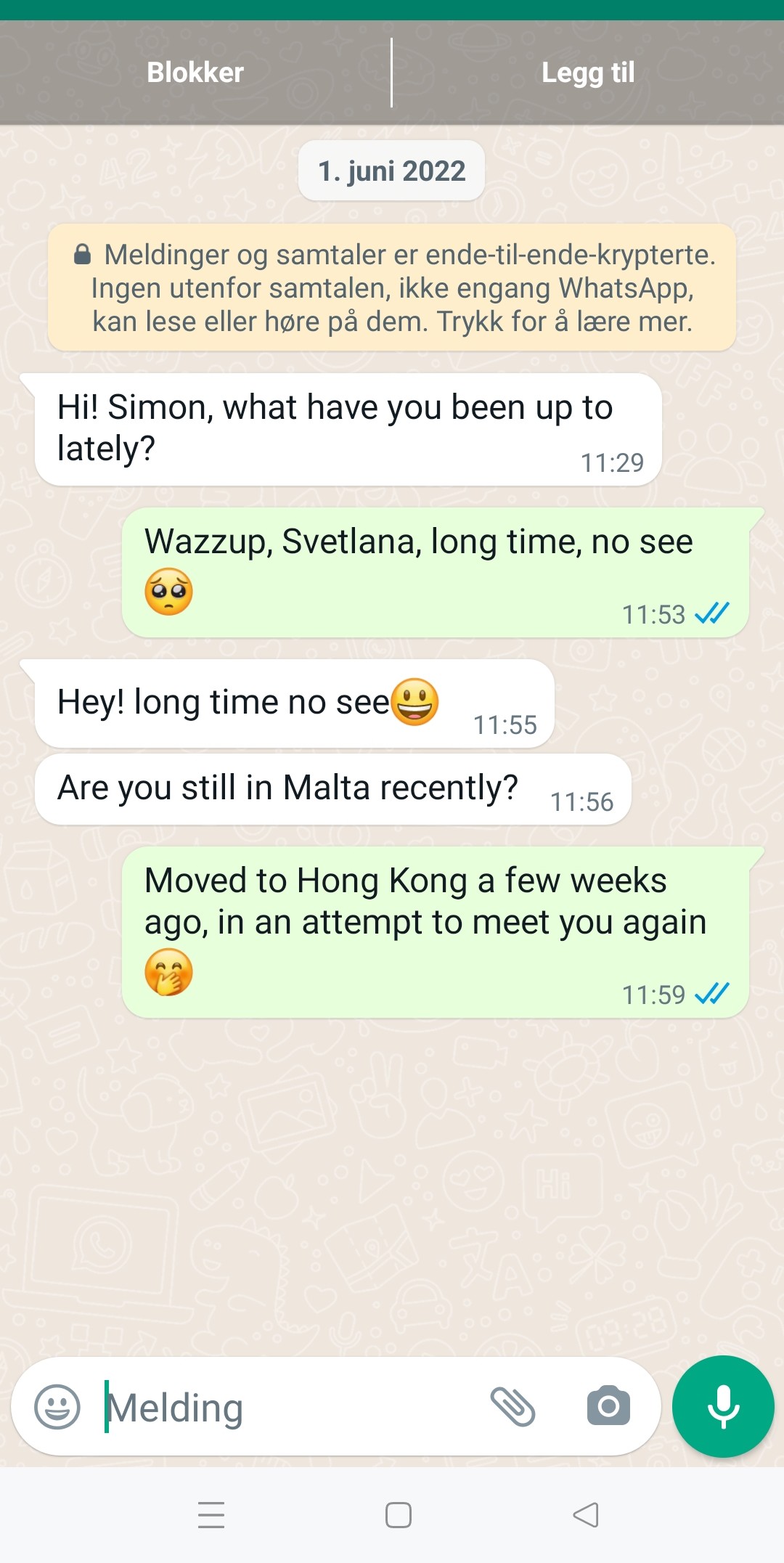The height and width of the screenshot is (1563, 784).
Task: Go to the home screen
Action: (399, 1515)
